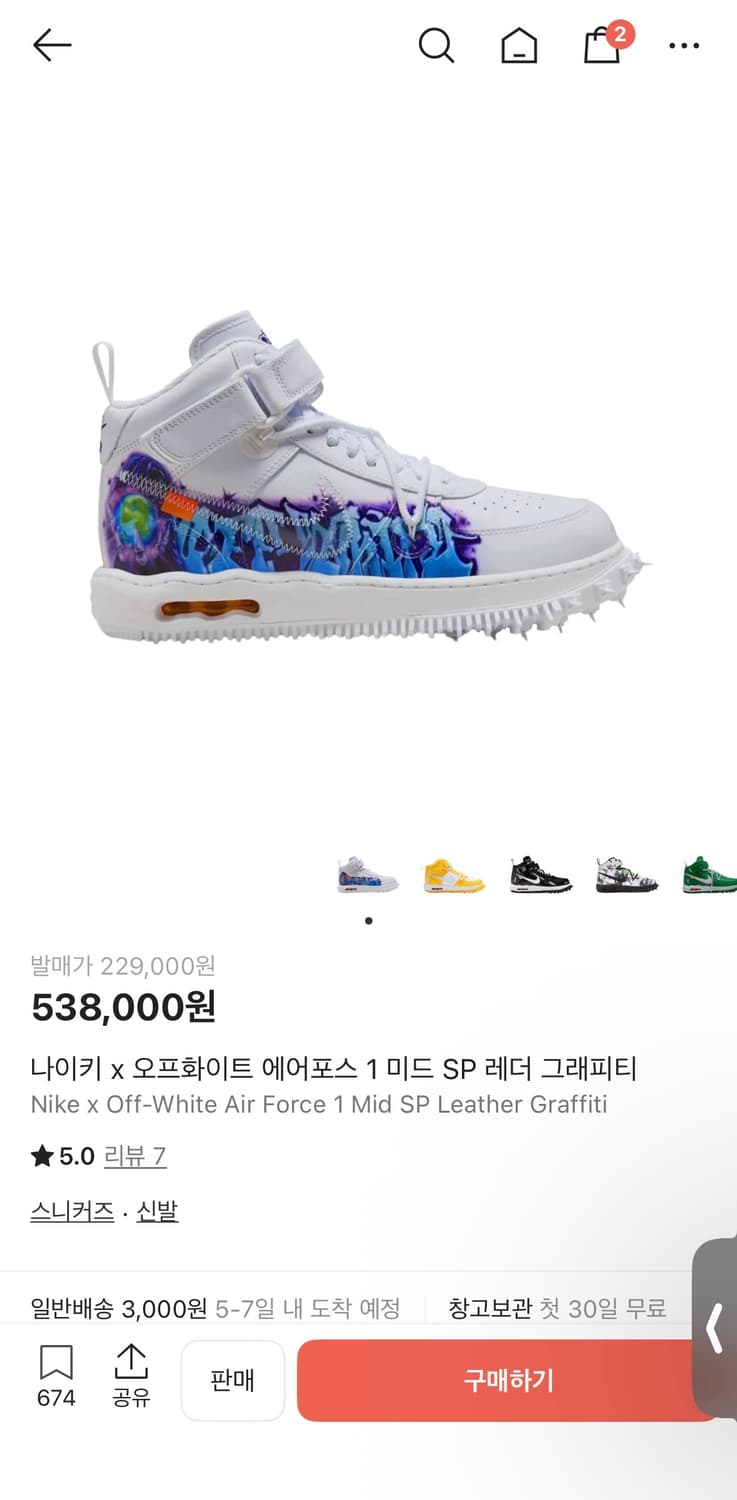Click the page indicator dot
The height and width of the screenshot is (1500, 737).
368,922
